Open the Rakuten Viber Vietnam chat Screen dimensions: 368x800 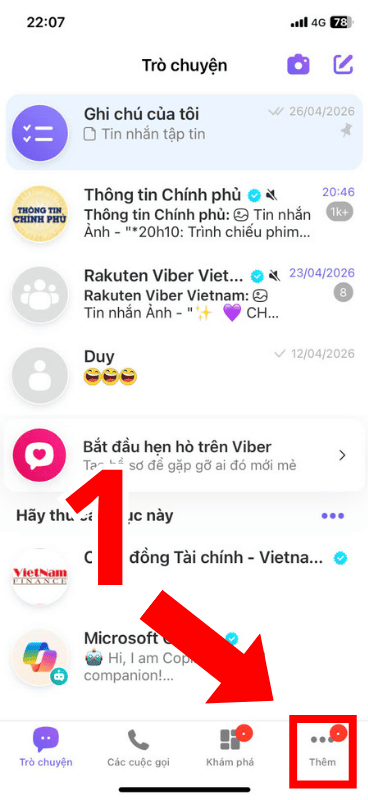click(x=184, y=294)
